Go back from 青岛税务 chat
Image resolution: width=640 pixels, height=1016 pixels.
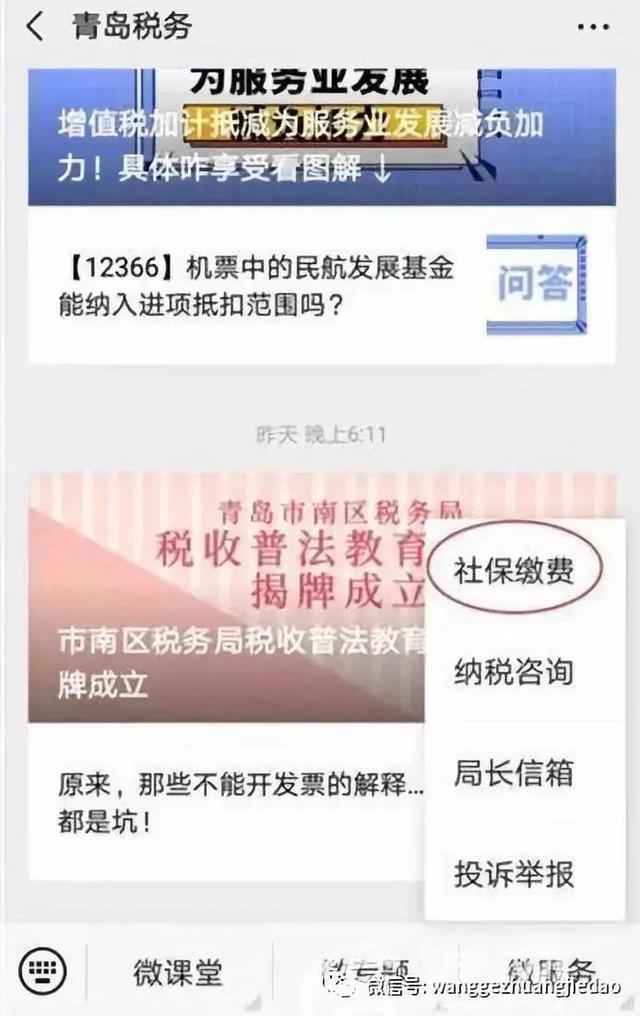point(35,26)
